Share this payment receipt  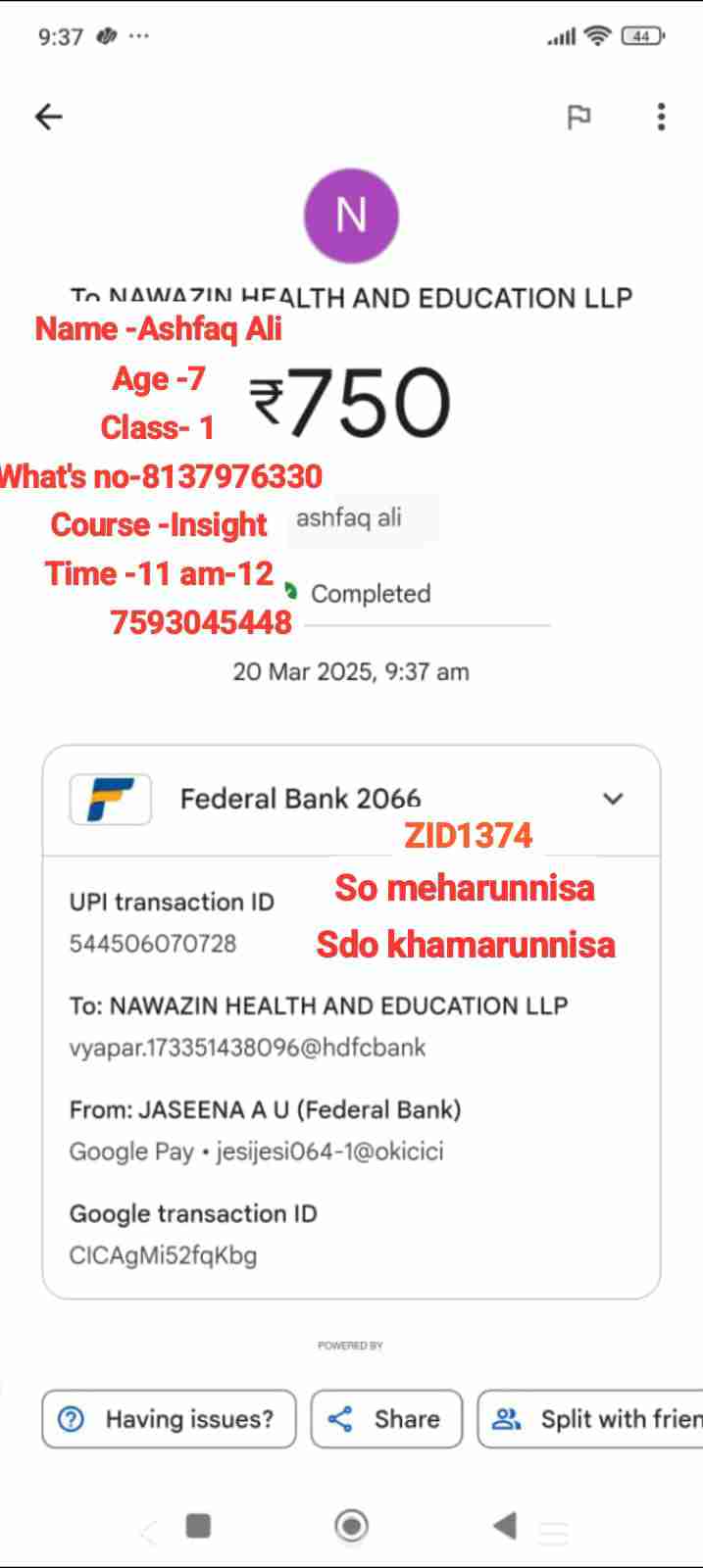tap(386, 1418)
